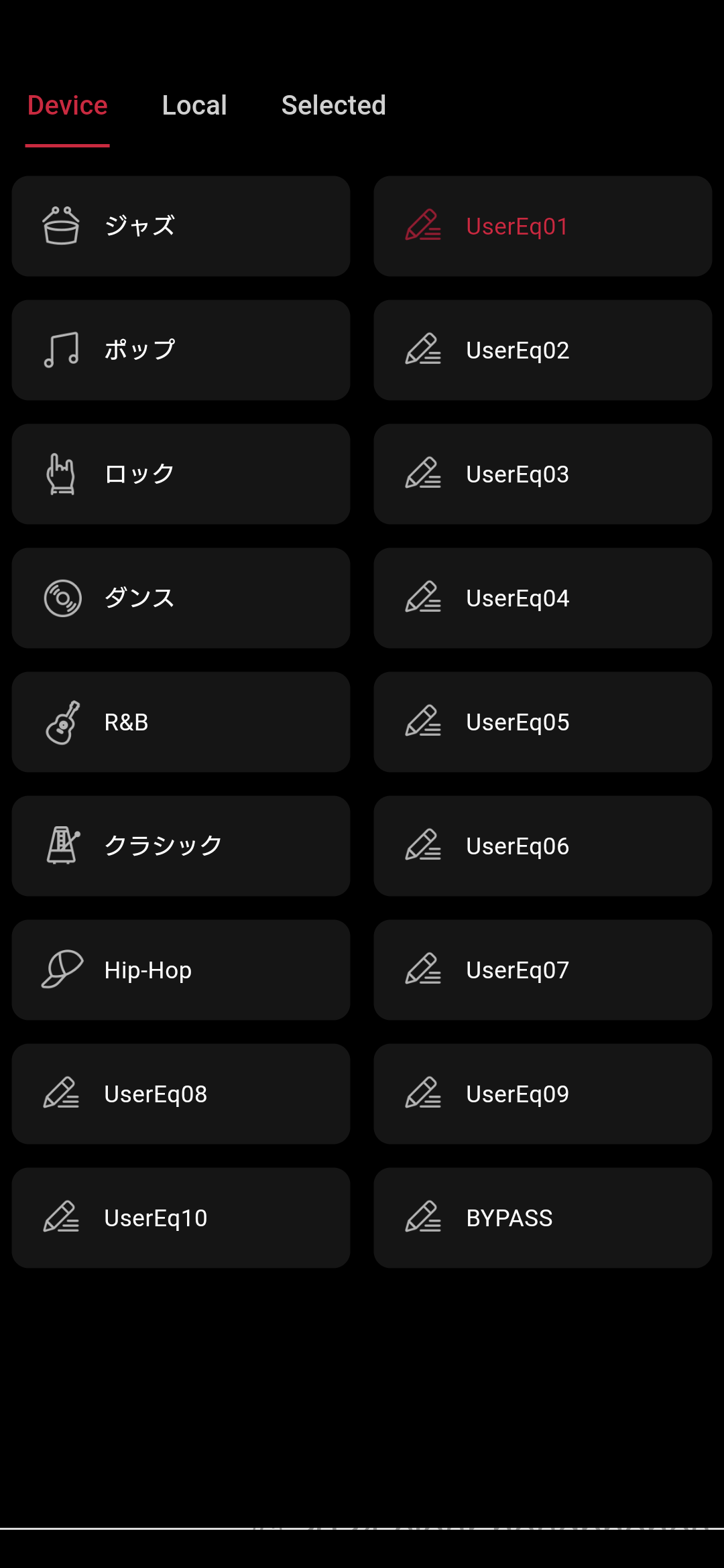Apply the UserEq08 preset
The height and width of the screenshot is (1568, 724).
[x=180, y=1094]
